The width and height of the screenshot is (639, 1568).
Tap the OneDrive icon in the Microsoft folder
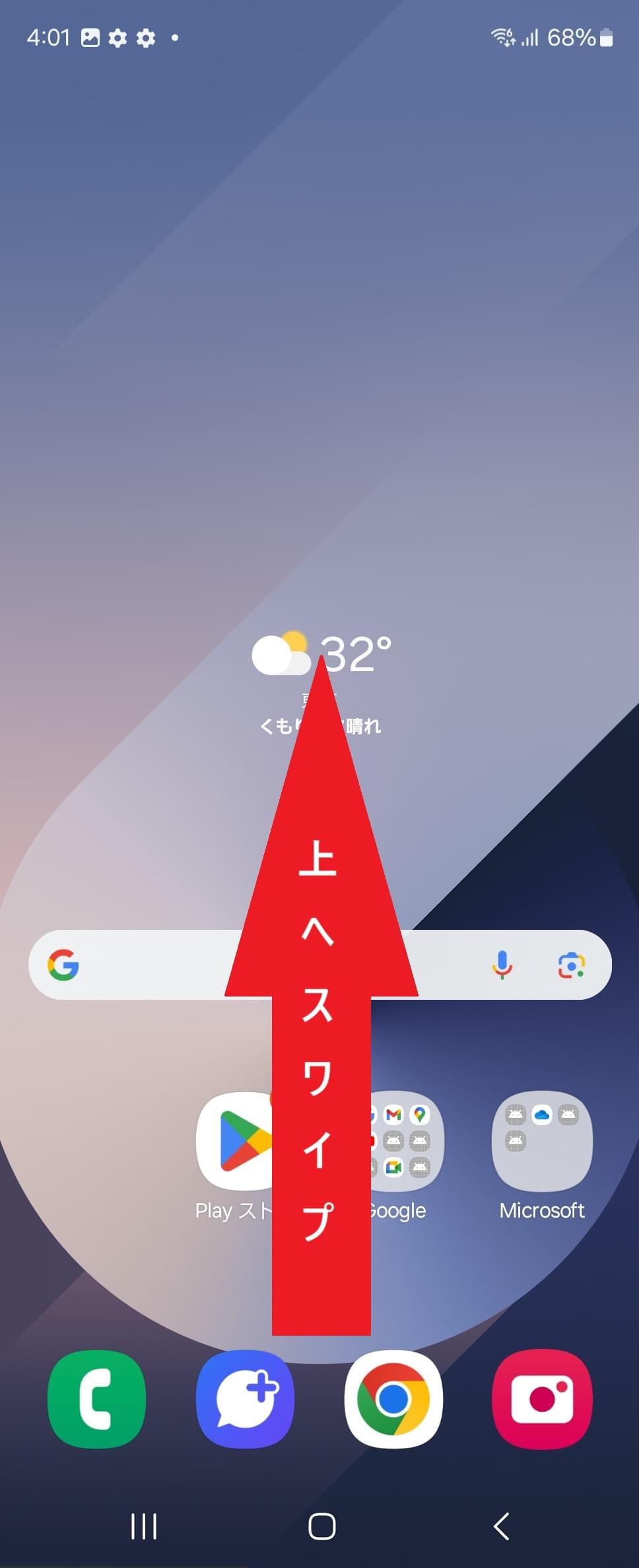[541, 1114]
